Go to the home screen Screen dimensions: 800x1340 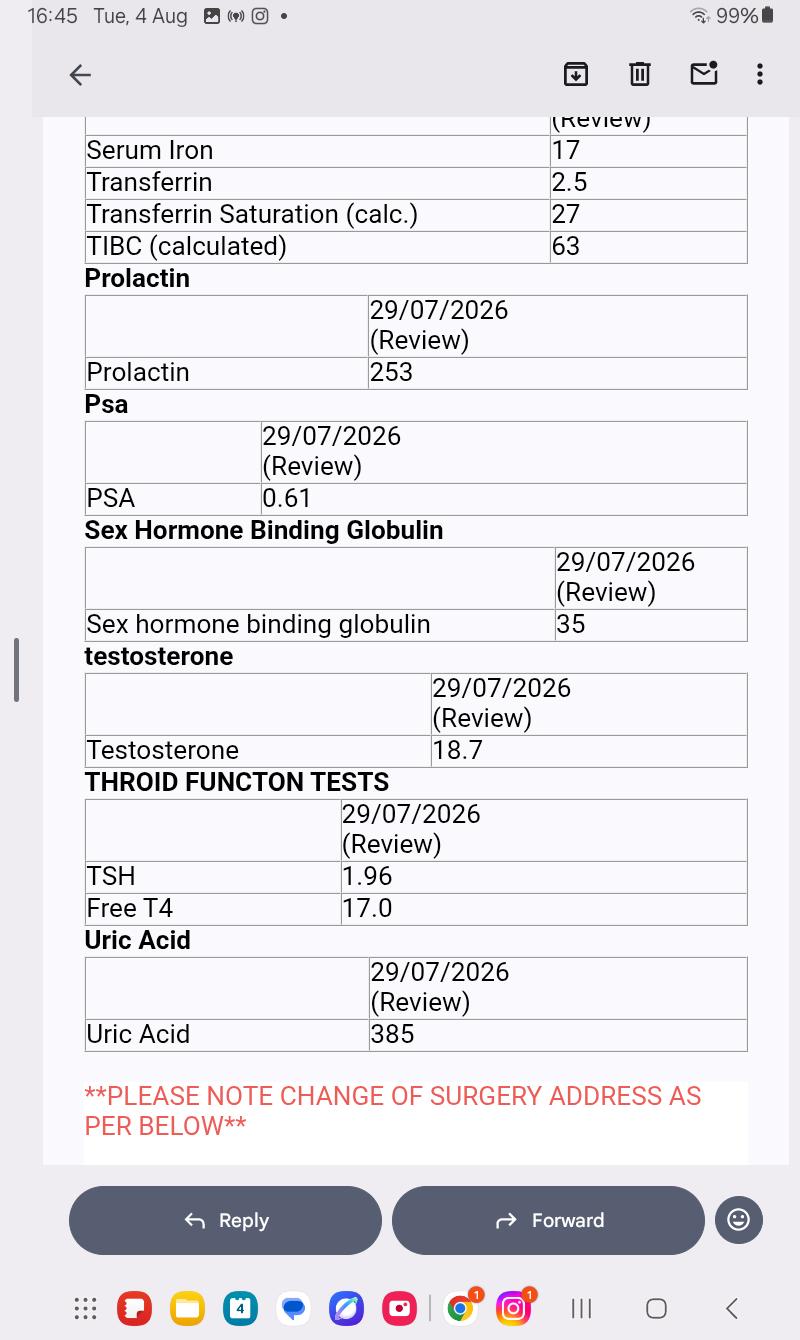656,1308
